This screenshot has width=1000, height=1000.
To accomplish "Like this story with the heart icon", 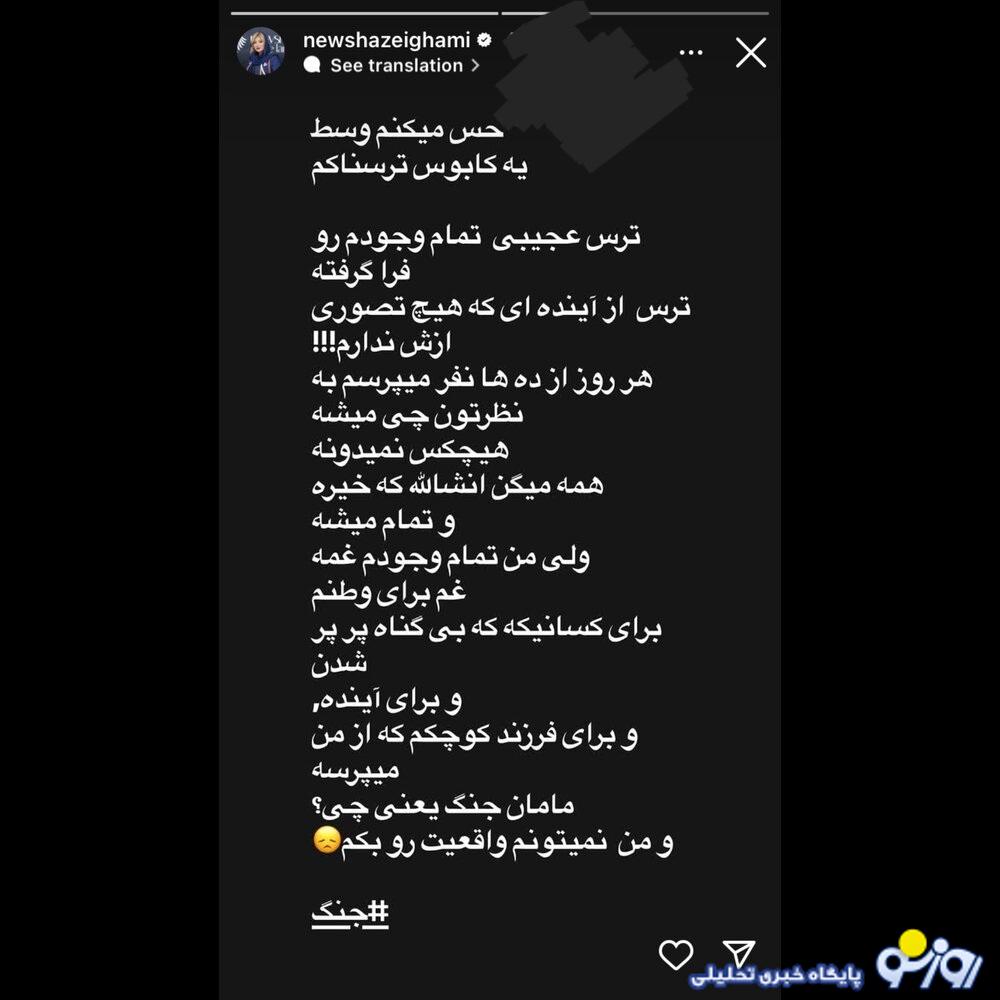I will point(677,953).
